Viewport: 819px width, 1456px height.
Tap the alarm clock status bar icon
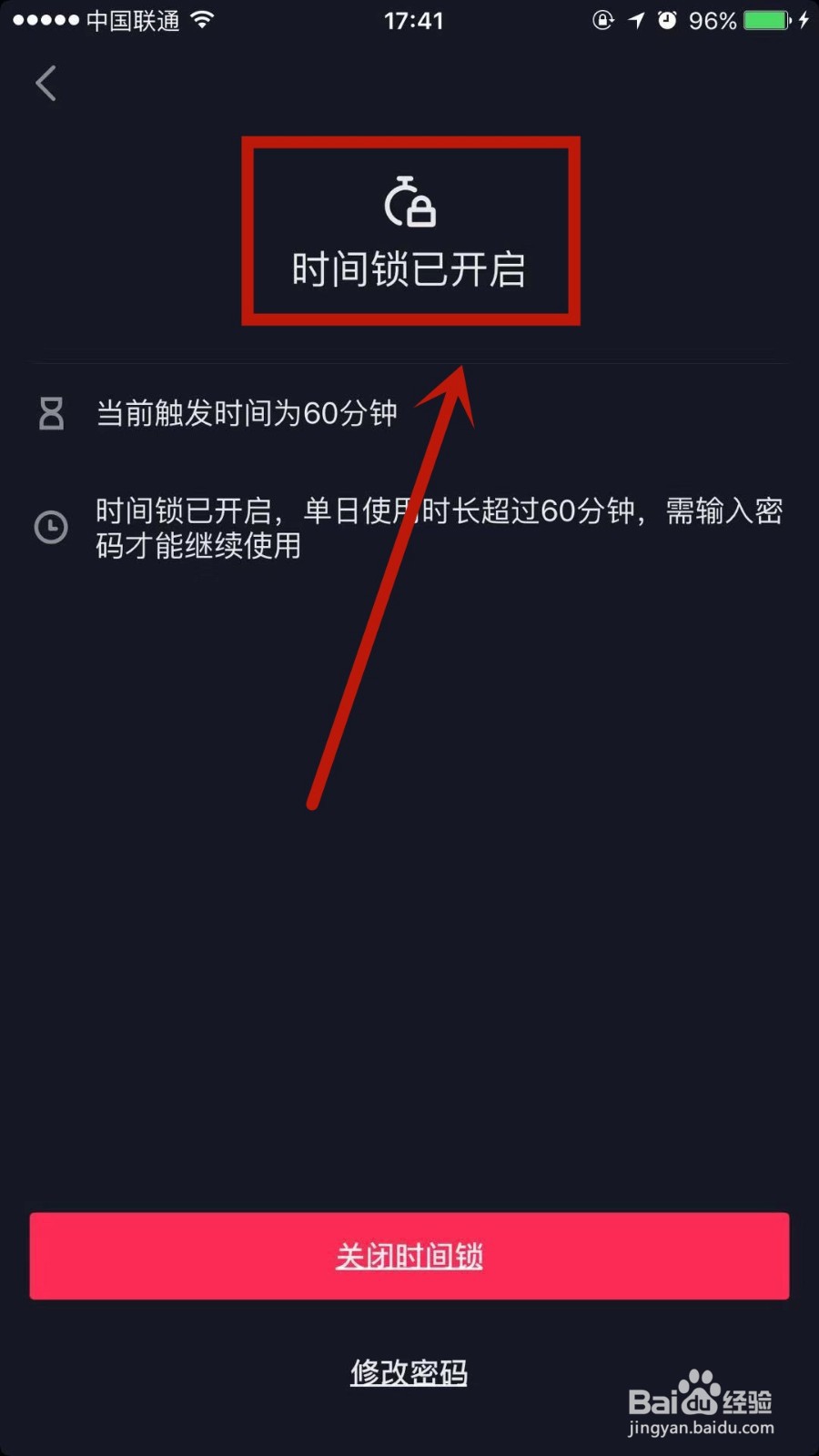(667, 19)
